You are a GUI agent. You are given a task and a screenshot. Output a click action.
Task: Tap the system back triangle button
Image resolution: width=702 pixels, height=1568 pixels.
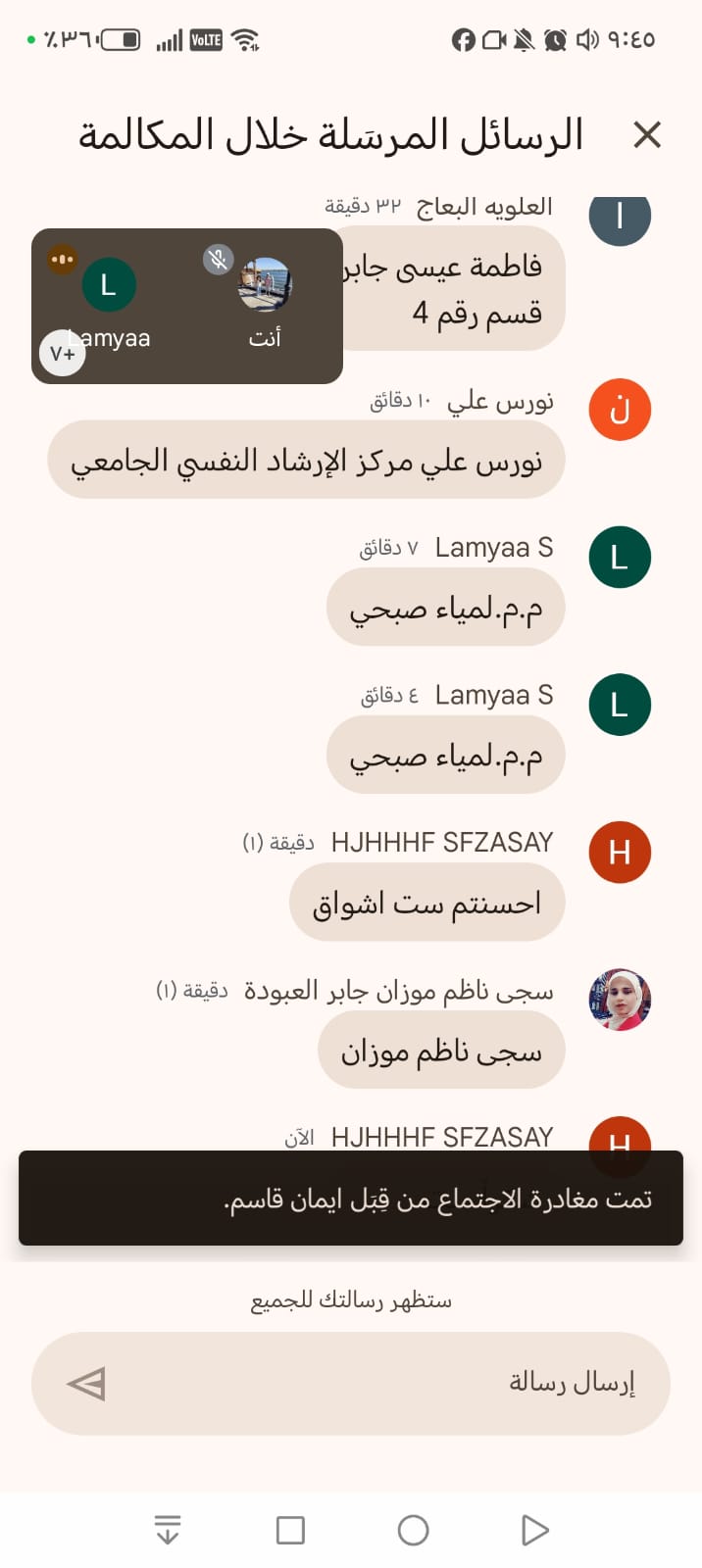[534, 1530]
